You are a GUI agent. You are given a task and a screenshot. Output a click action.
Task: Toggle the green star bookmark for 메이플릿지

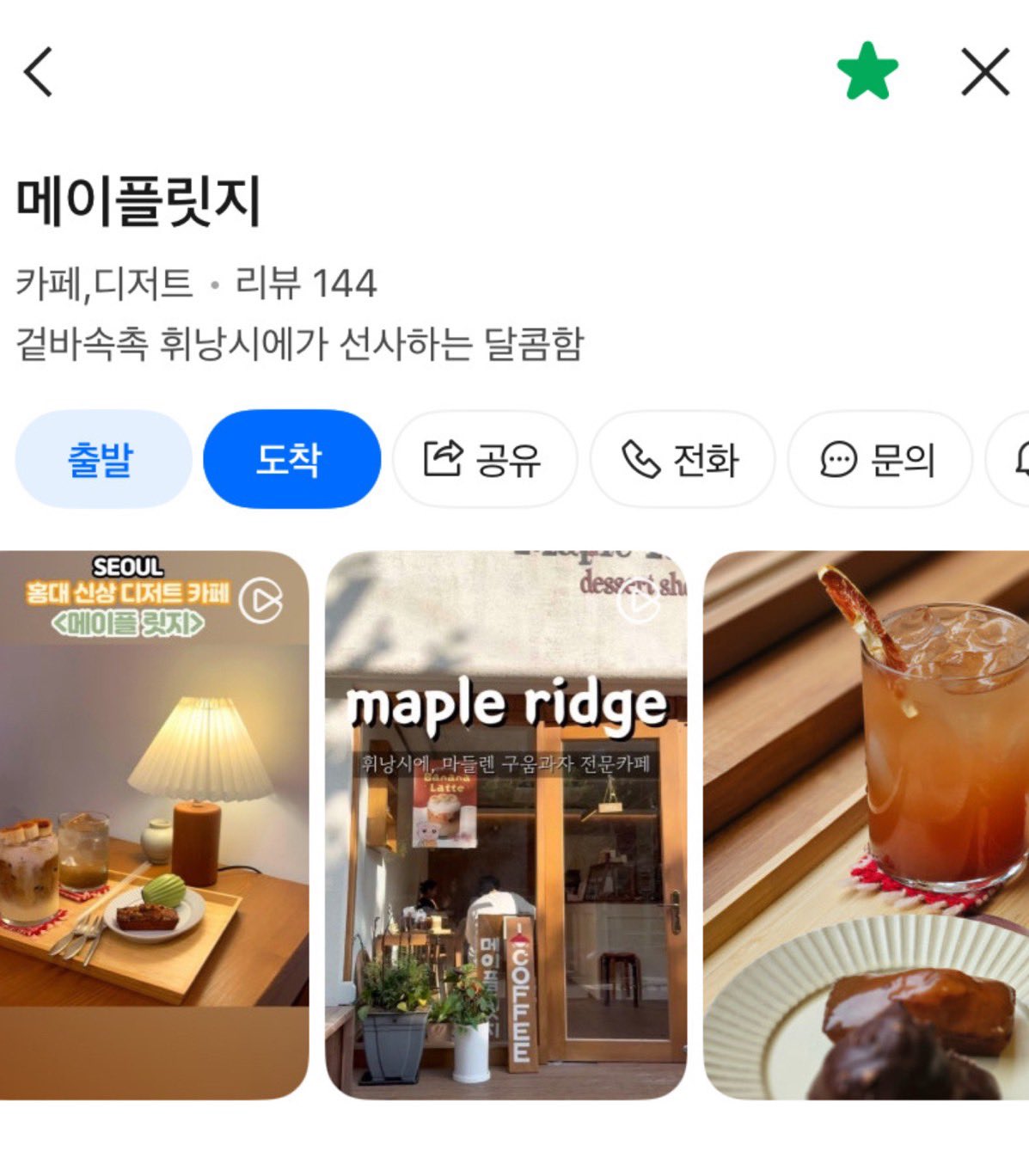point(867,73)
